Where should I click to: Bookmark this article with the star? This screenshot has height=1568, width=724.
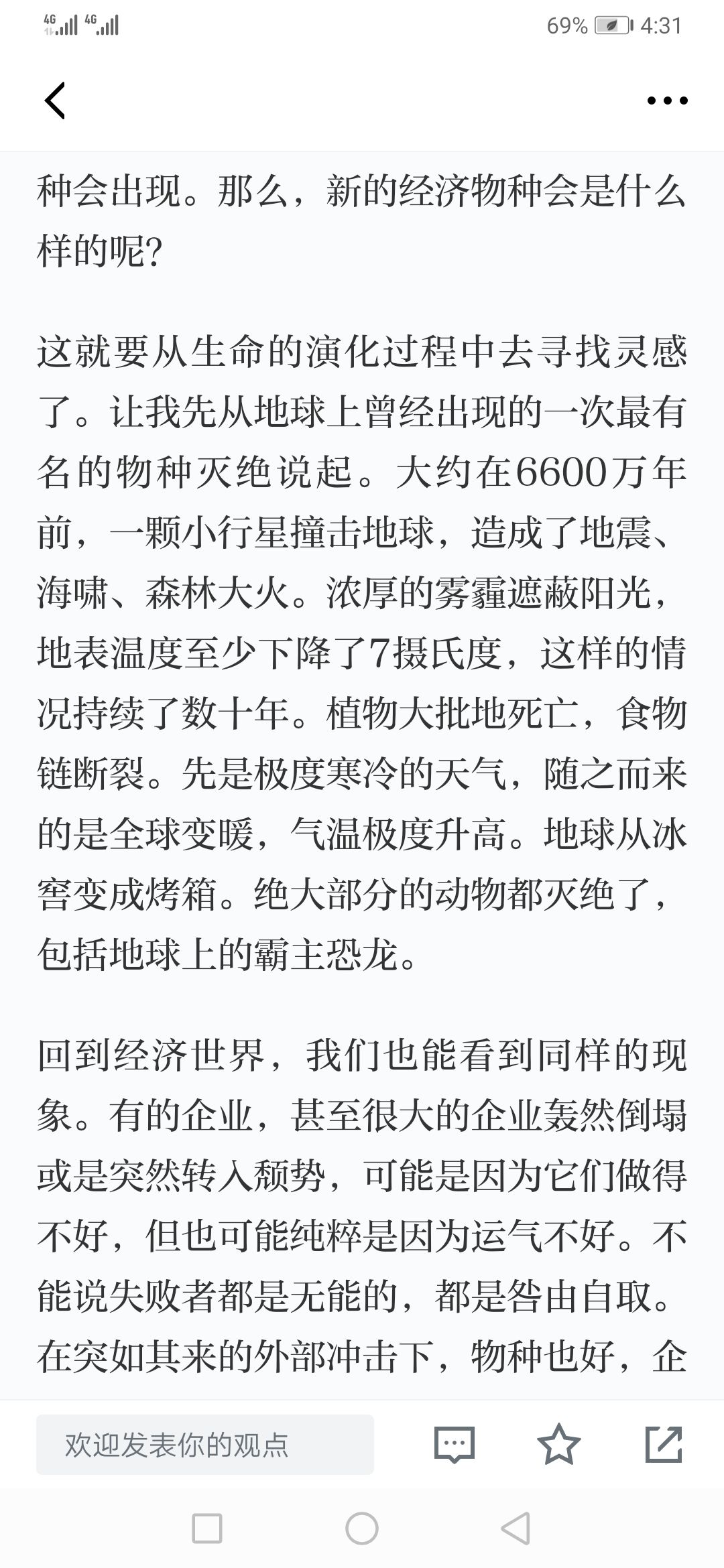pyautogui.click(x=559, y=1444)
